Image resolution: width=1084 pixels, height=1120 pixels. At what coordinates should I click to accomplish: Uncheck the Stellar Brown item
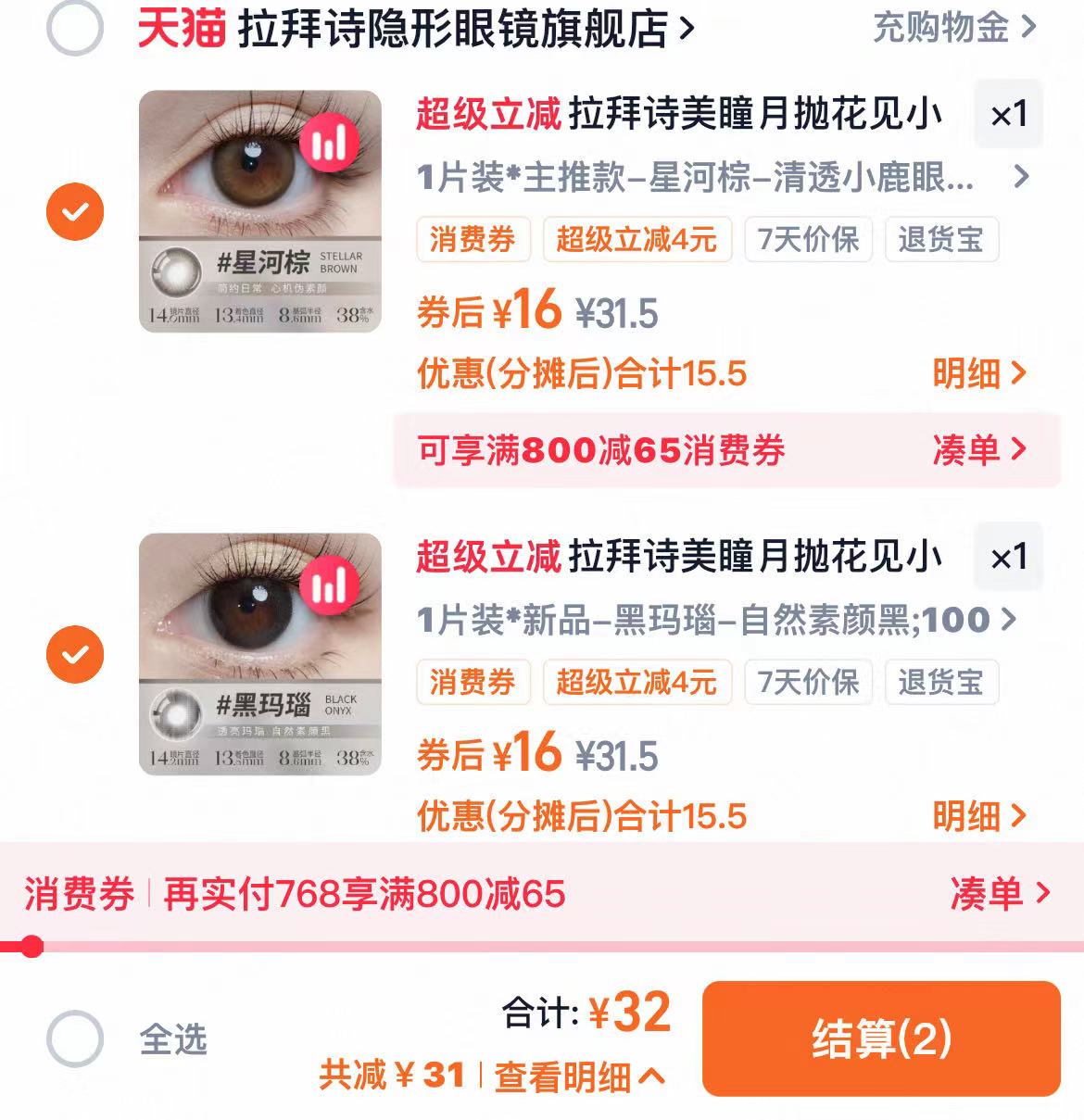point(74,211)
